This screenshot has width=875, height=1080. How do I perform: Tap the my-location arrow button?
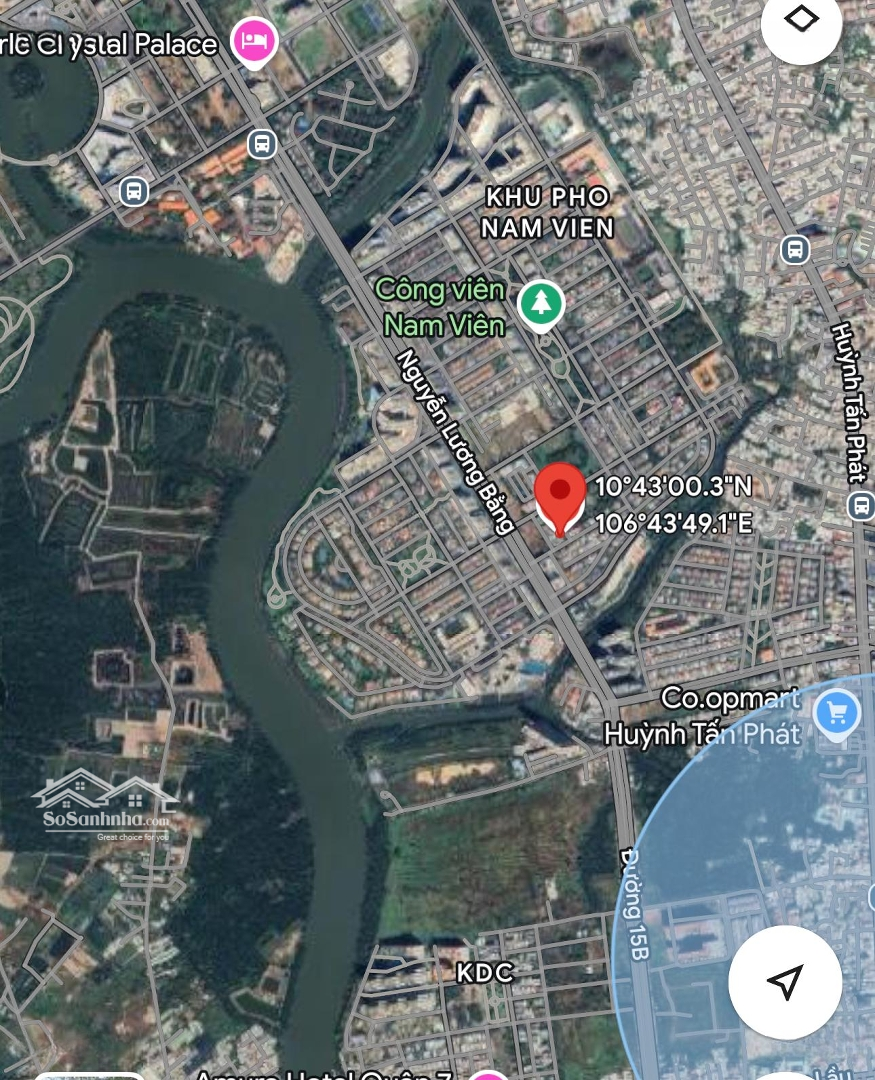(785, 981)
